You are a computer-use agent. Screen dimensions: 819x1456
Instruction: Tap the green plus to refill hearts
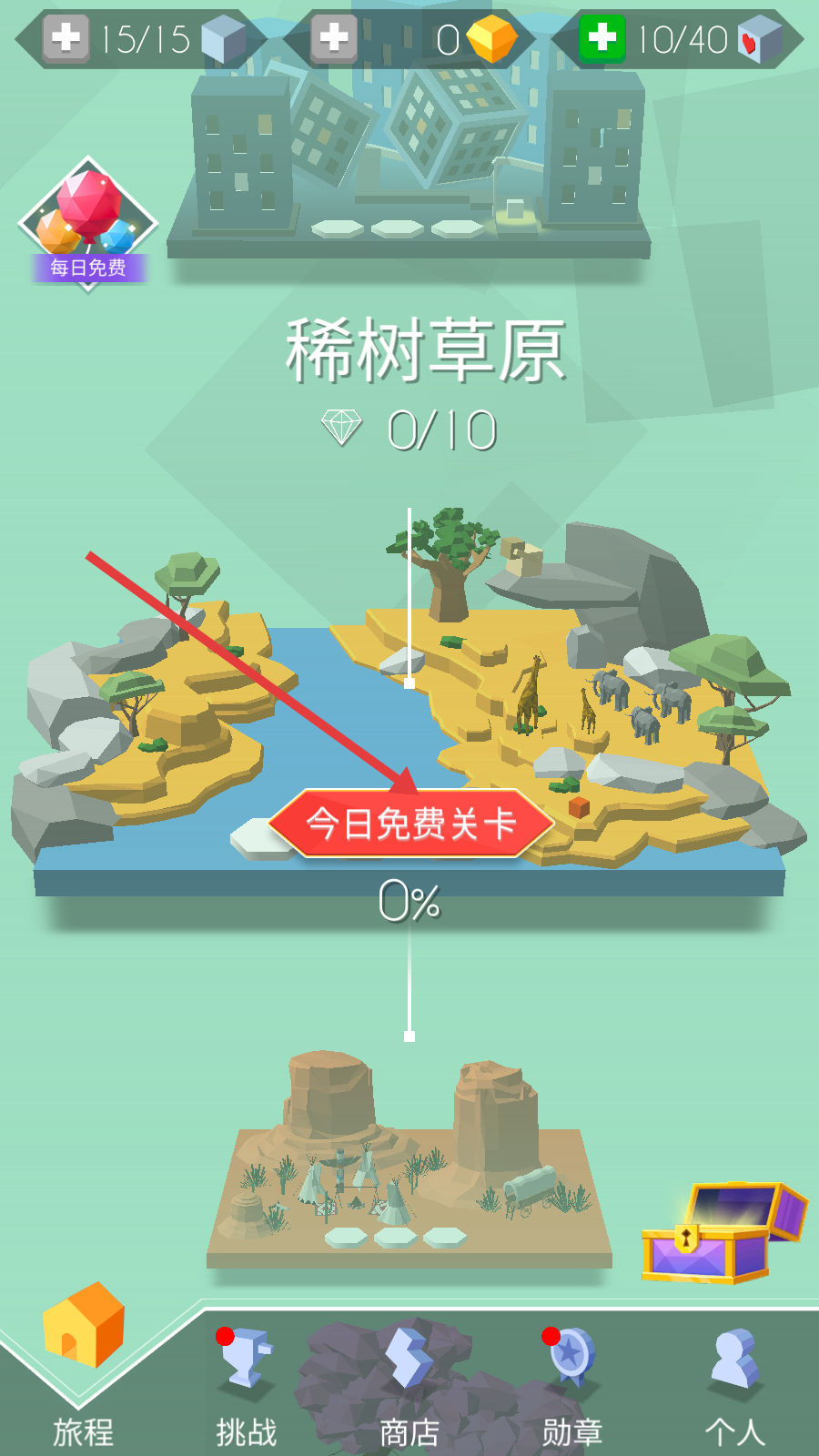602,39
